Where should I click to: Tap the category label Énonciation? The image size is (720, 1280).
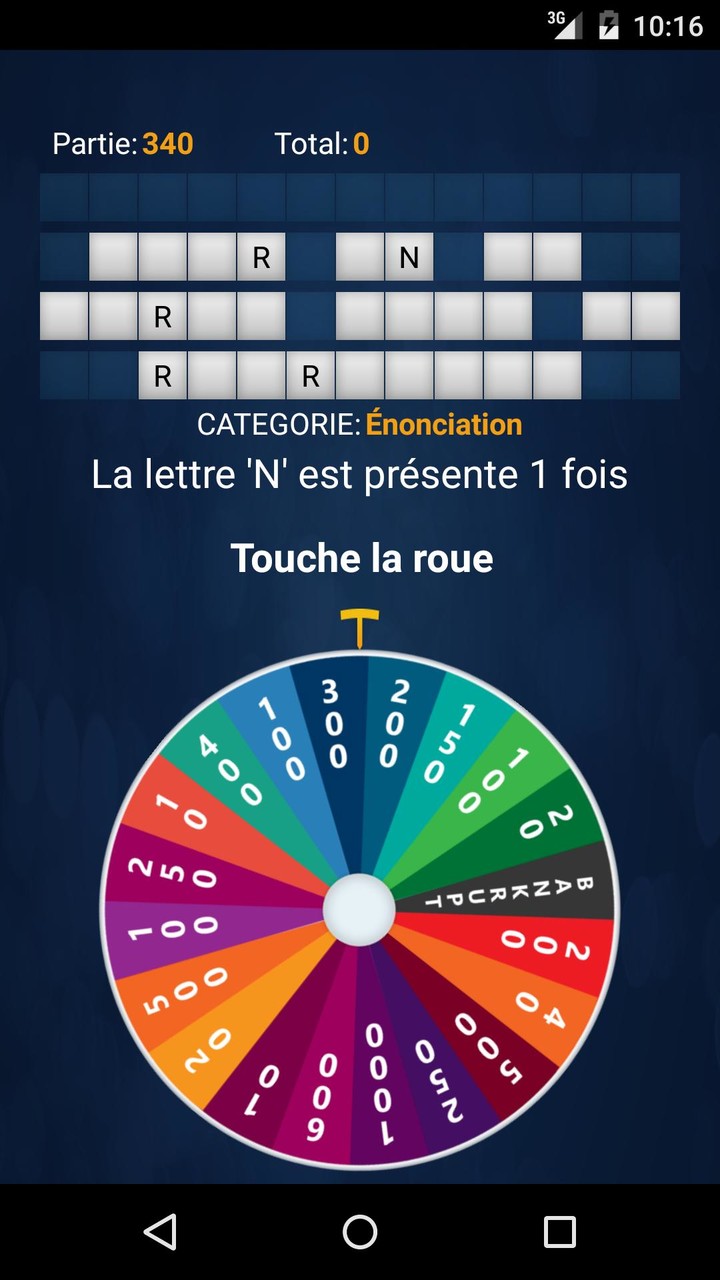click(445, 424)
